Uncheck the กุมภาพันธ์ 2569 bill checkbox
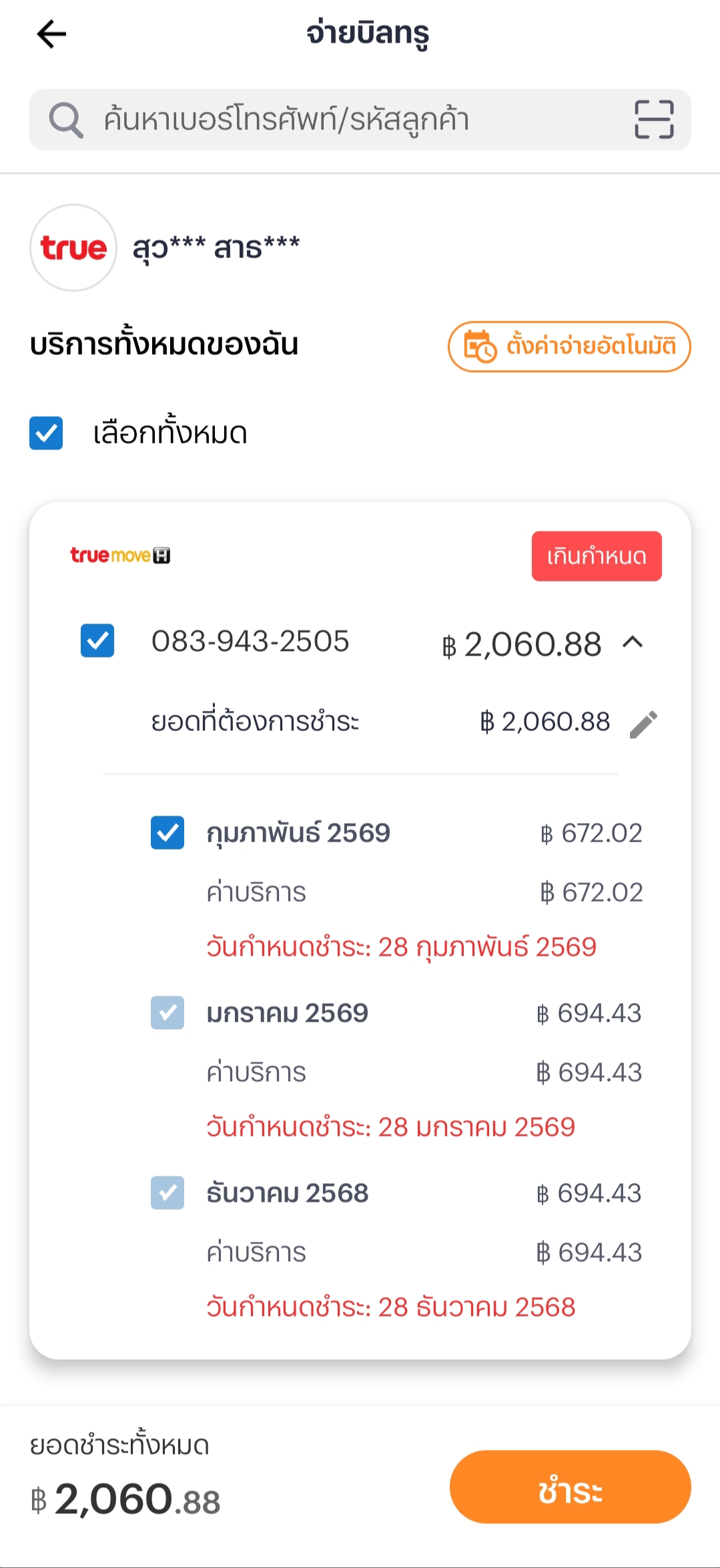This screenshot has height=1568, width=720. click(x=167, y=832)
